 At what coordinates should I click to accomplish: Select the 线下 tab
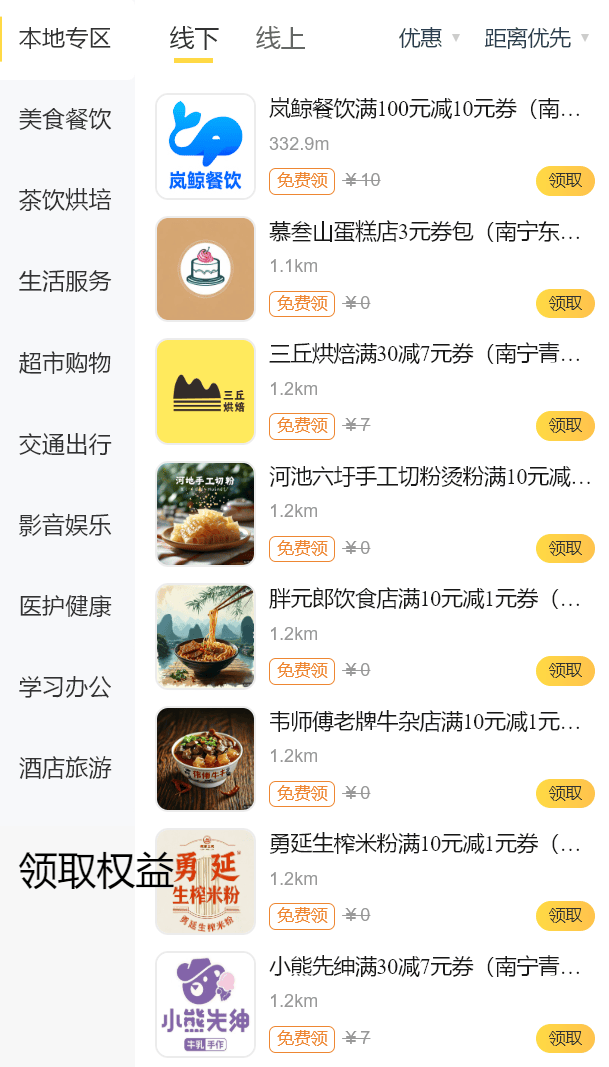(x=194, y=39)
